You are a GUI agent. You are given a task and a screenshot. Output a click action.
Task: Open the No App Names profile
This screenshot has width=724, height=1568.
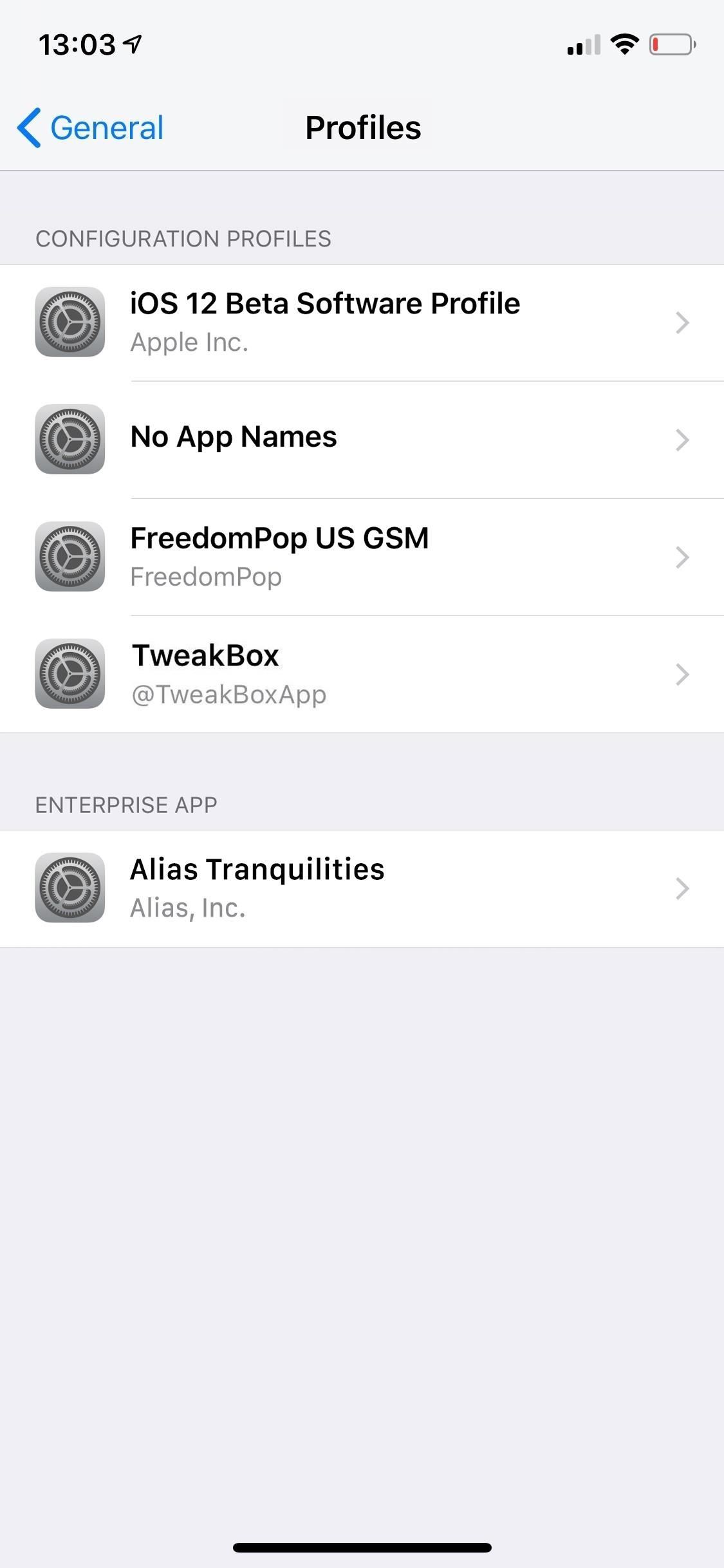click(x=362, y=439)
